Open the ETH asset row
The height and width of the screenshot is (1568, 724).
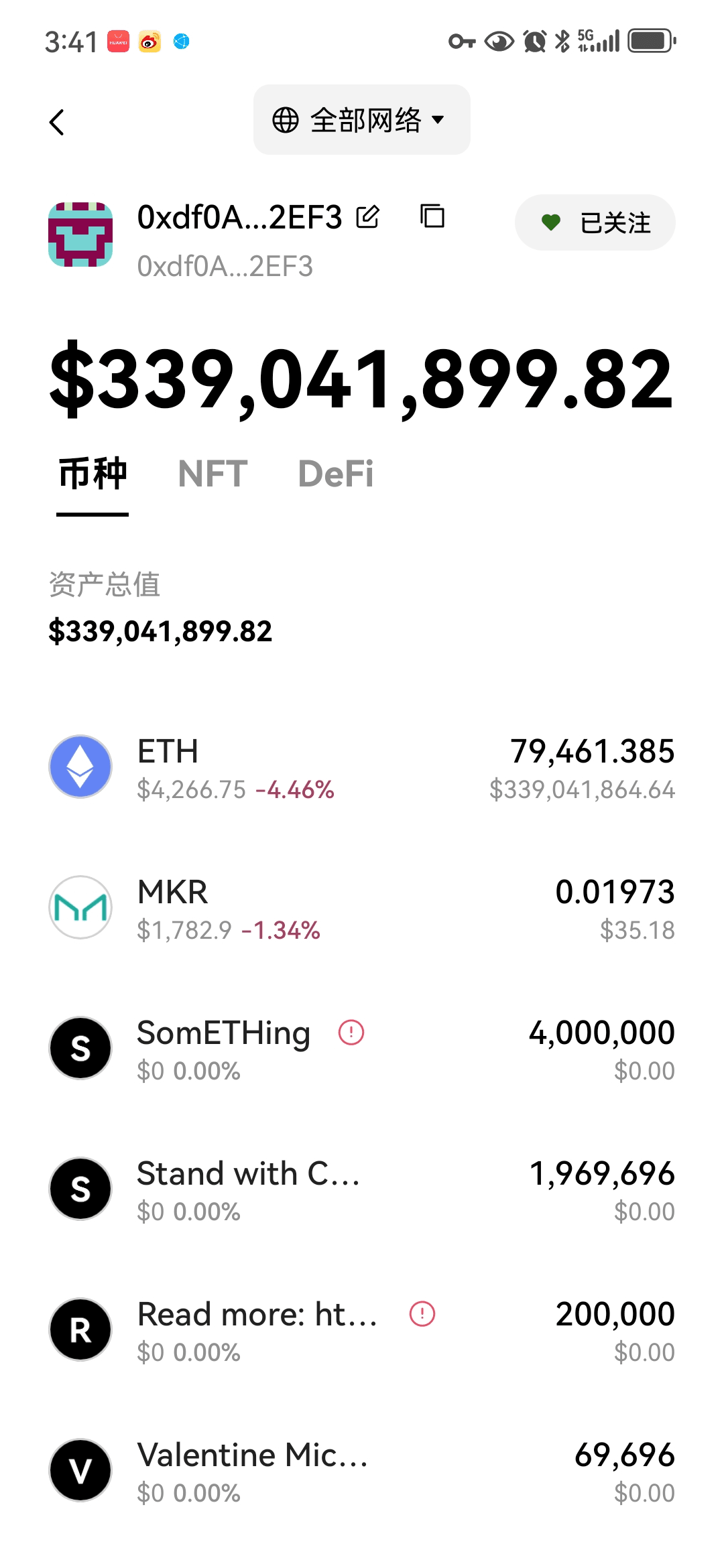tap(362, 768)
